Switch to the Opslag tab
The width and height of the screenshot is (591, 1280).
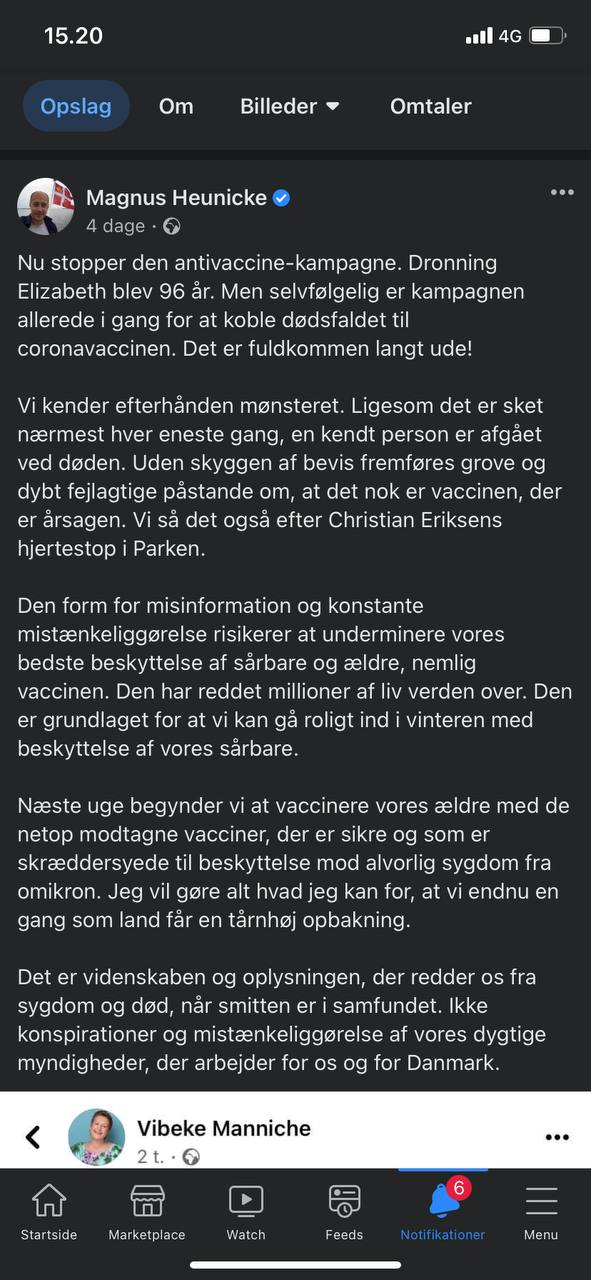coord(76,106)
